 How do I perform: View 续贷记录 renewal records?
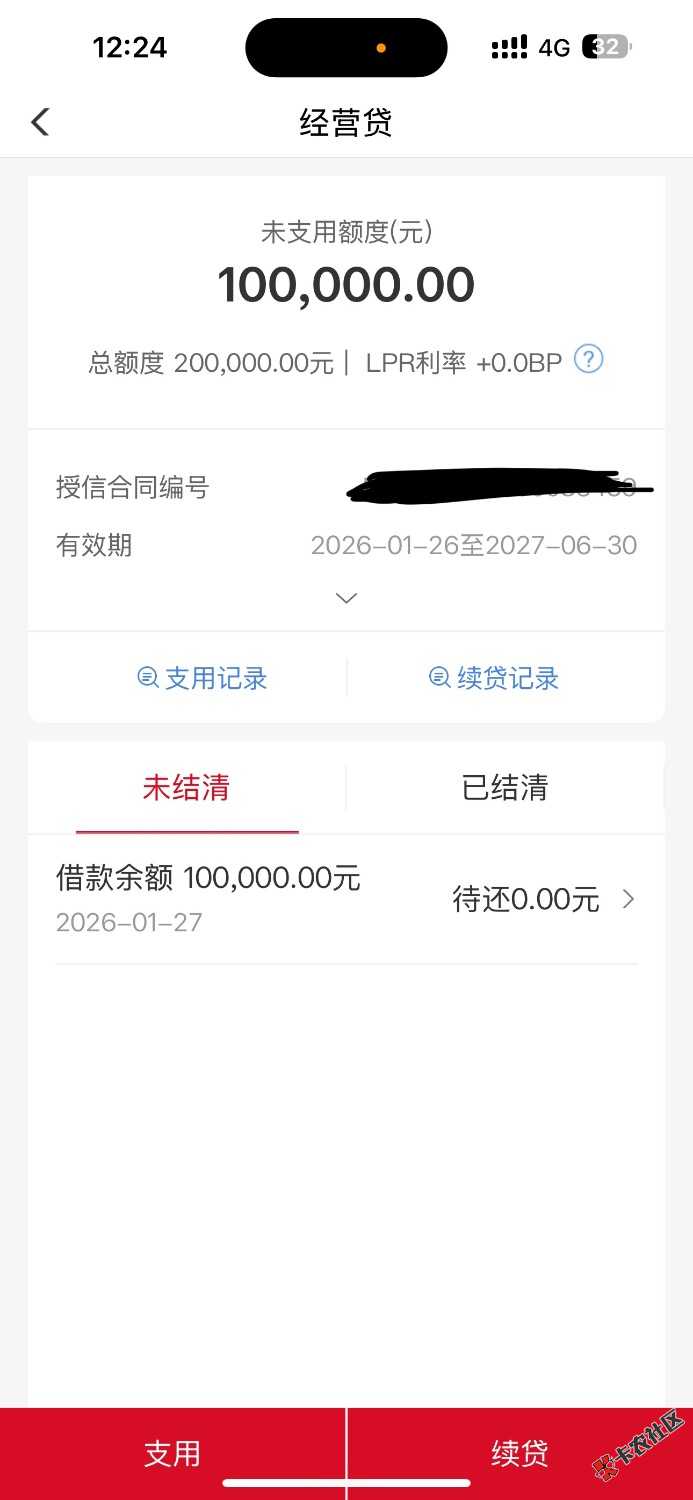point(494,678)
